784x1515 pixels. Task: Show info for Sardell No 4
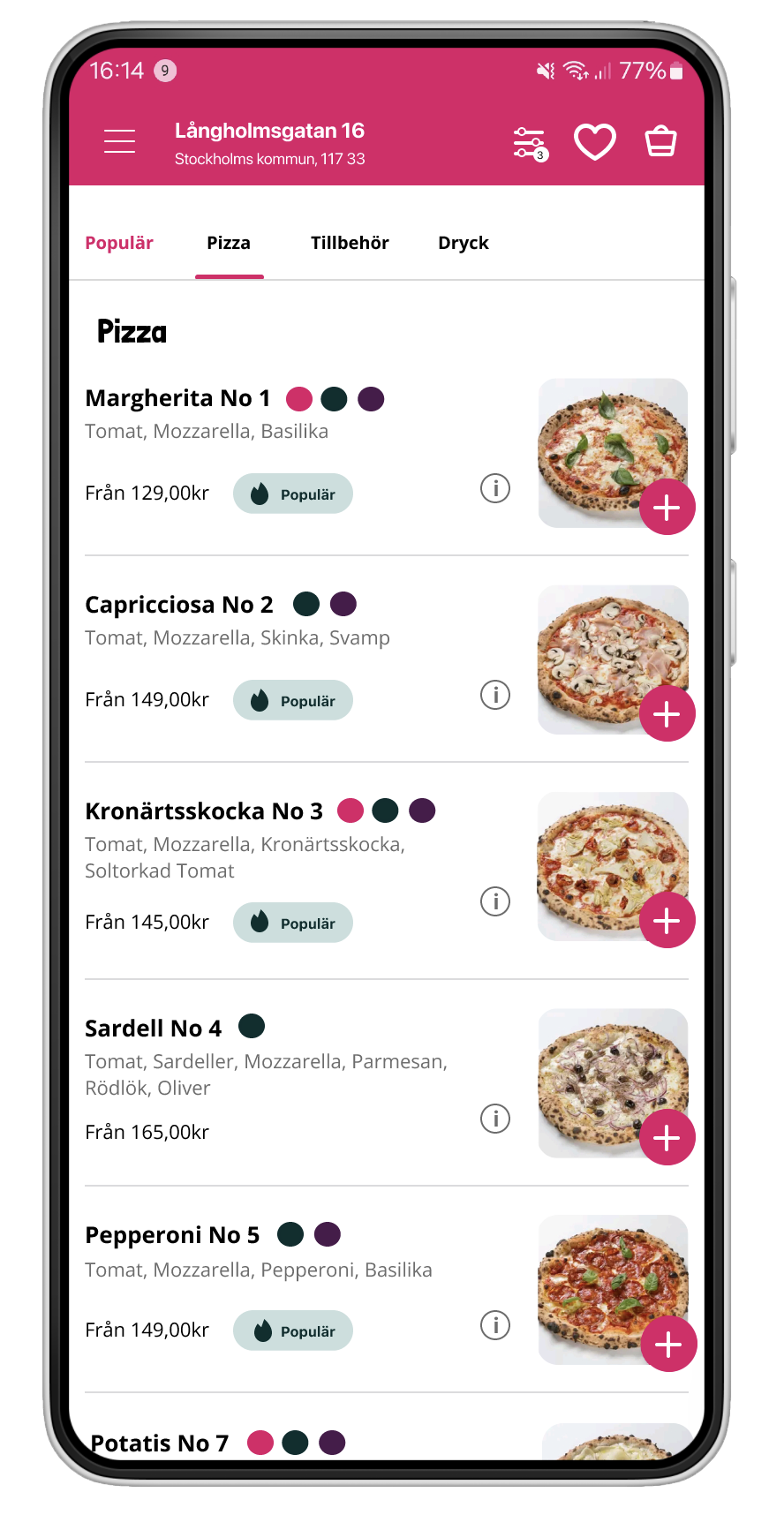coord(495,1119)
